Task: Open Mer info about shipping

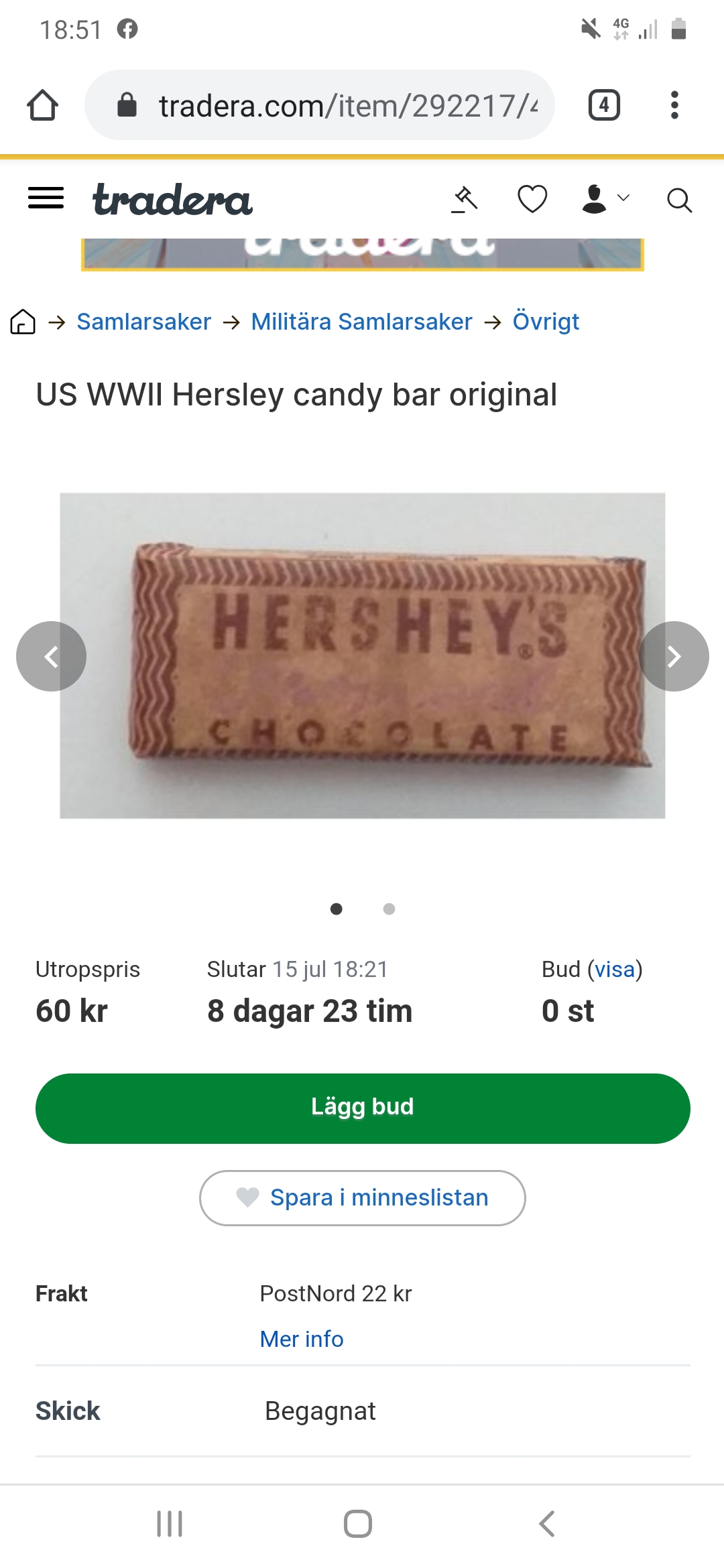Action: [x=302, y=1339]
